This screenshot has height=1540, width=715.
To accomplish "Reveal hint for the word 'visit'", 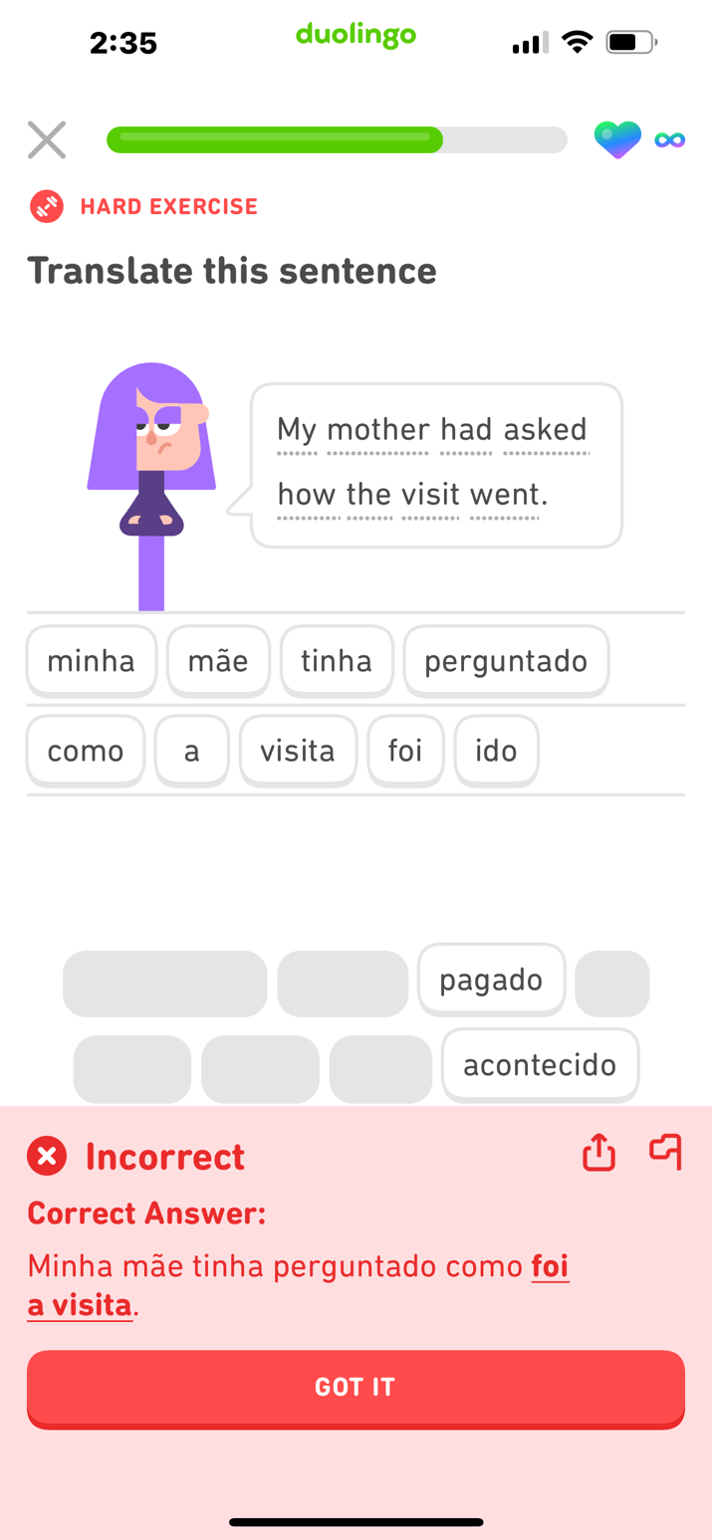I will 430,494.
